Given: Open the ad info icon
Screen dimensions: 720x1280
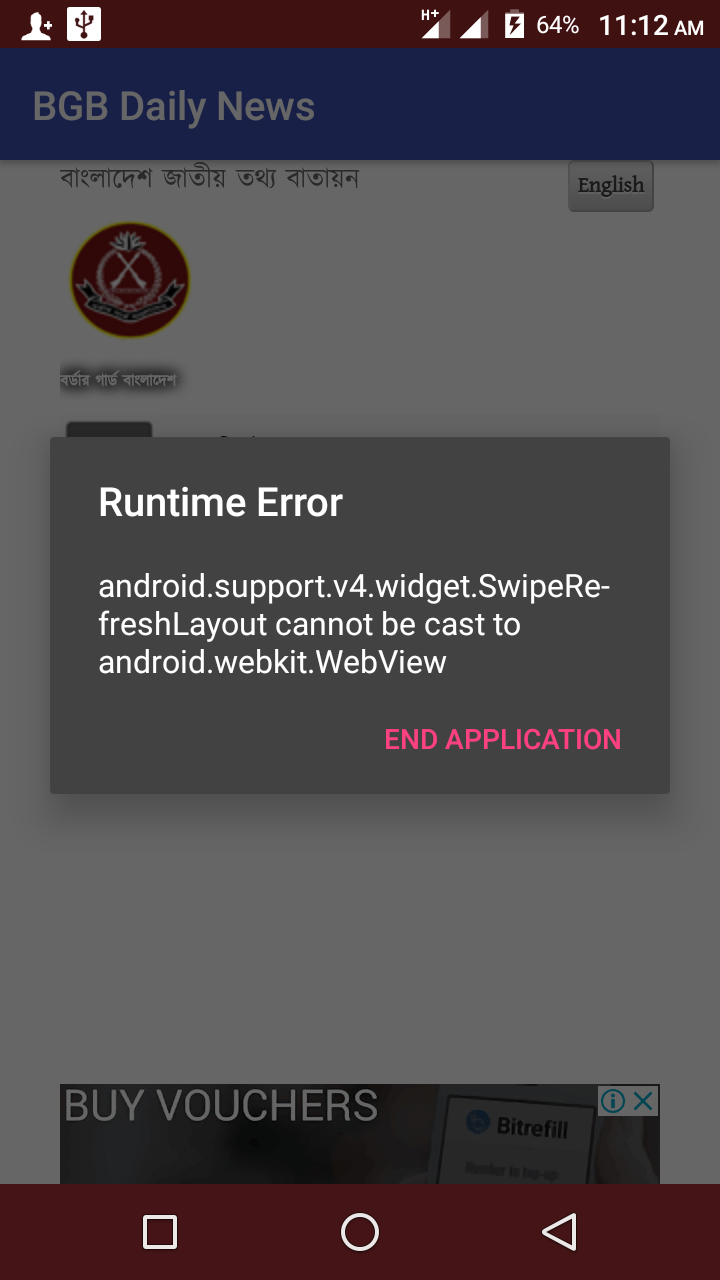Looking at the screenshot, I should click(613, 1101).
